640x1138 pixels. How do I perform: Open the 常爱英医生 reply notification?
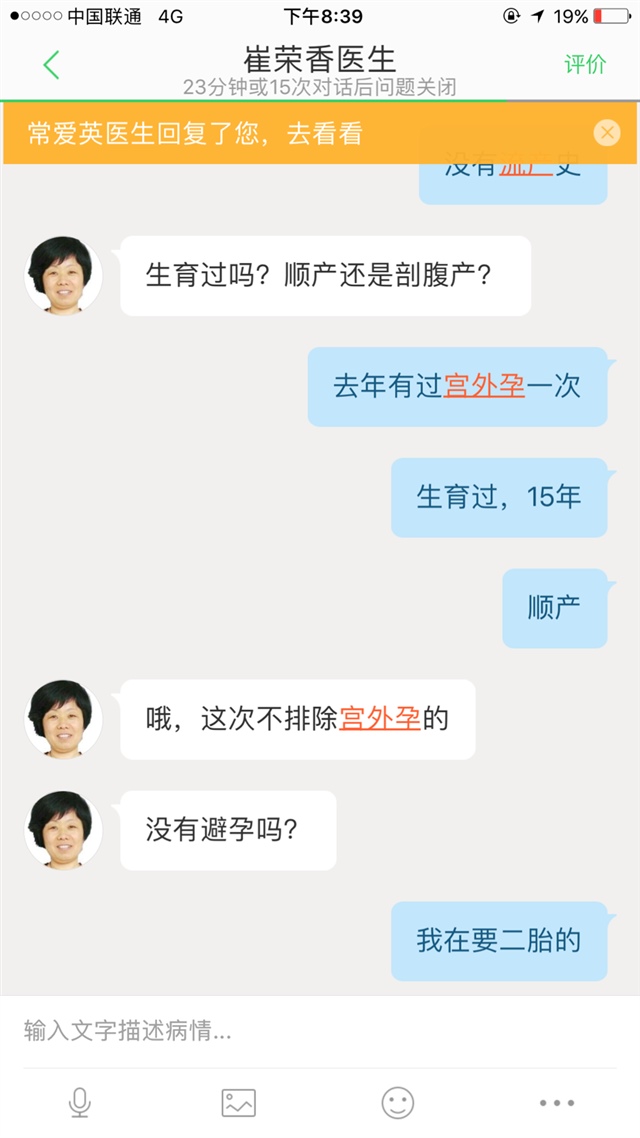coord(195,134)
